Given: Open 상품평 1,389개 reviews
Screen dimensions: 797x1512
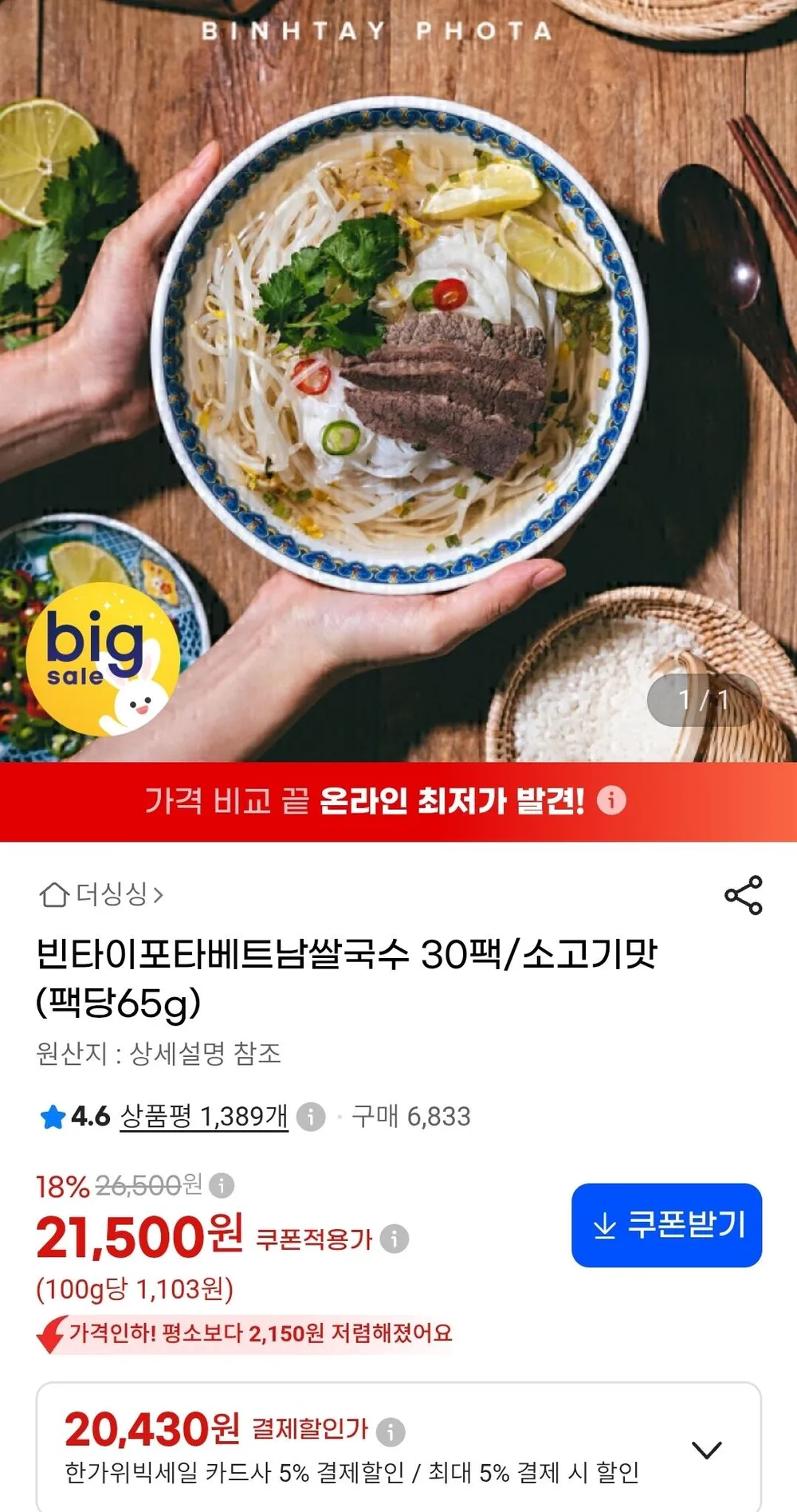Looking at the screenshot, I should click(x=203, y=1117).
